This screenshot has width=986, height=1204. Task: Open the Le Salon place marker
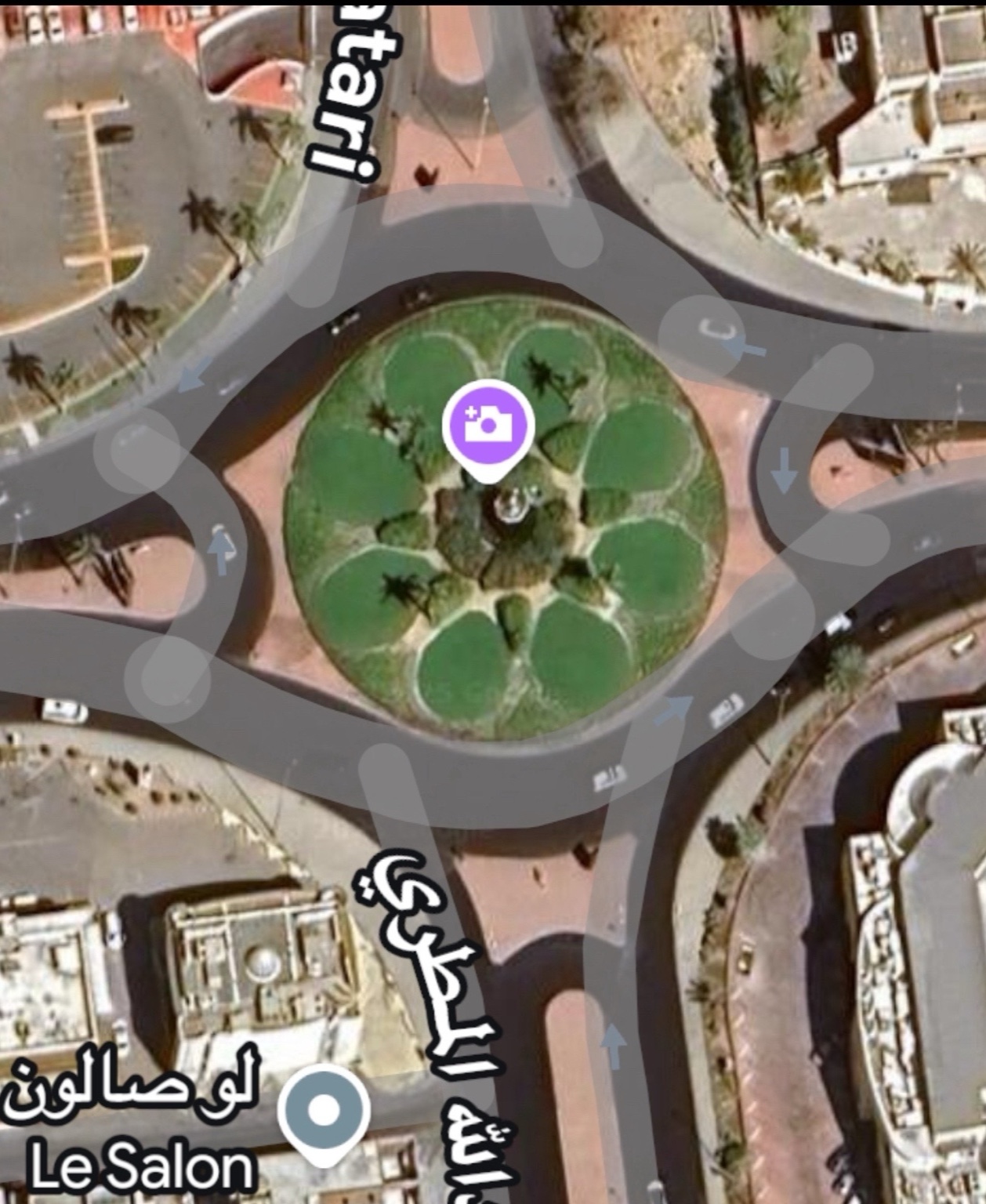pos(324,1111)
